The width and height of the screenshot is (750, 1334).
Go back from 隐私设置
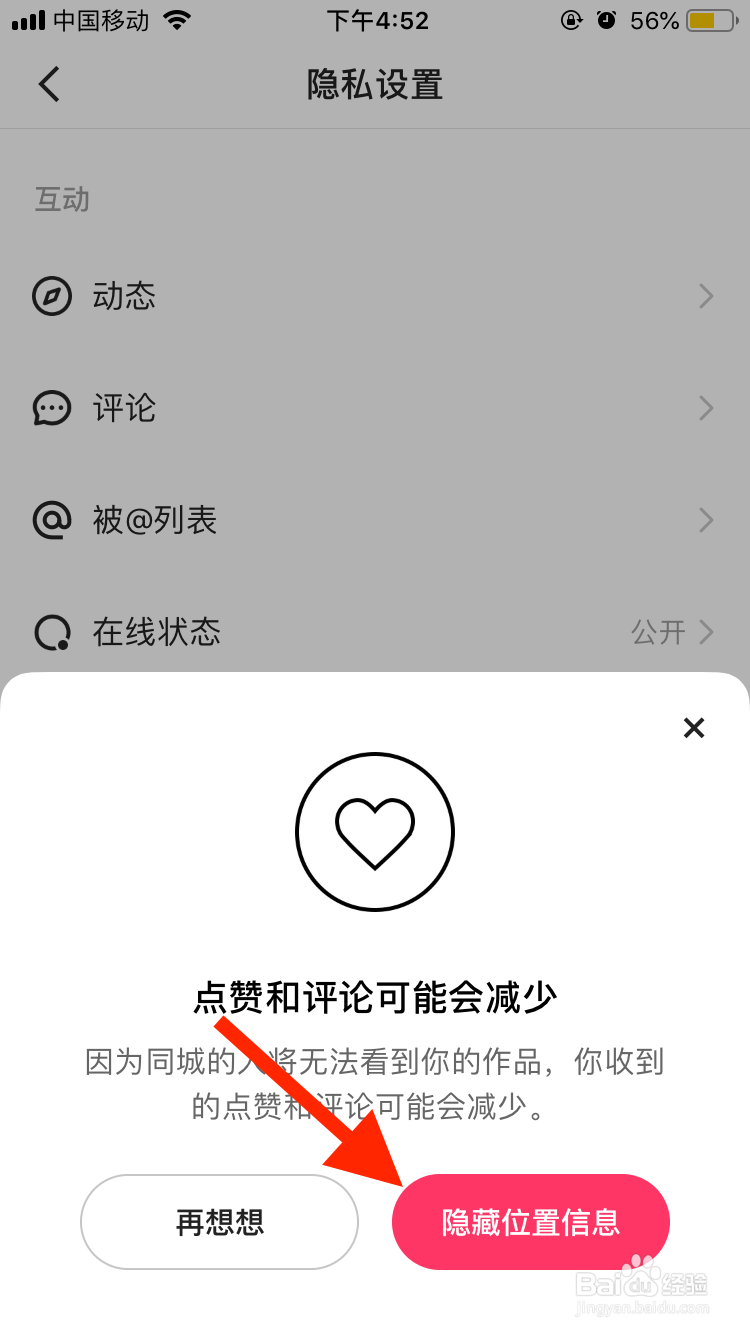pos(49,84)
